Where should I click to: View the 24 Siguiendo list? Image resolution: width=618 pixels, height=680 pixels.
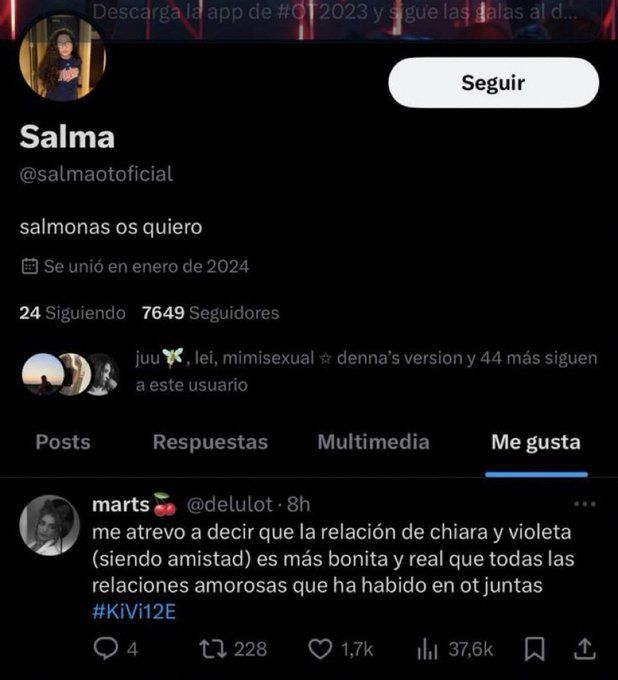pos(72,313)
